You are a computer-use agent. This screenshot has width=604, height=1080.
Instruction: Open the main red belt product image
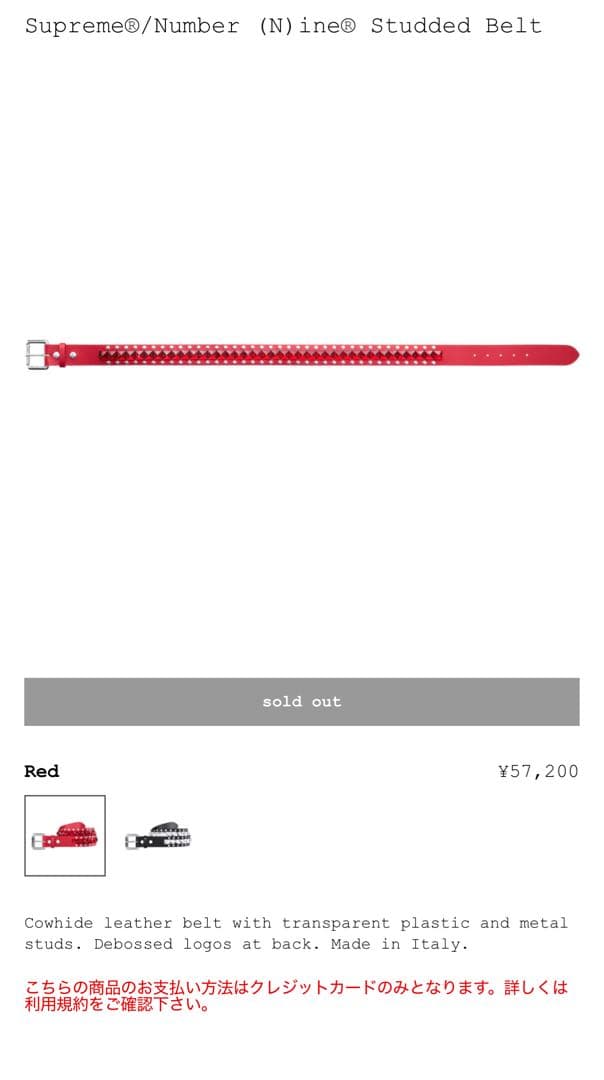coord(301,354)
